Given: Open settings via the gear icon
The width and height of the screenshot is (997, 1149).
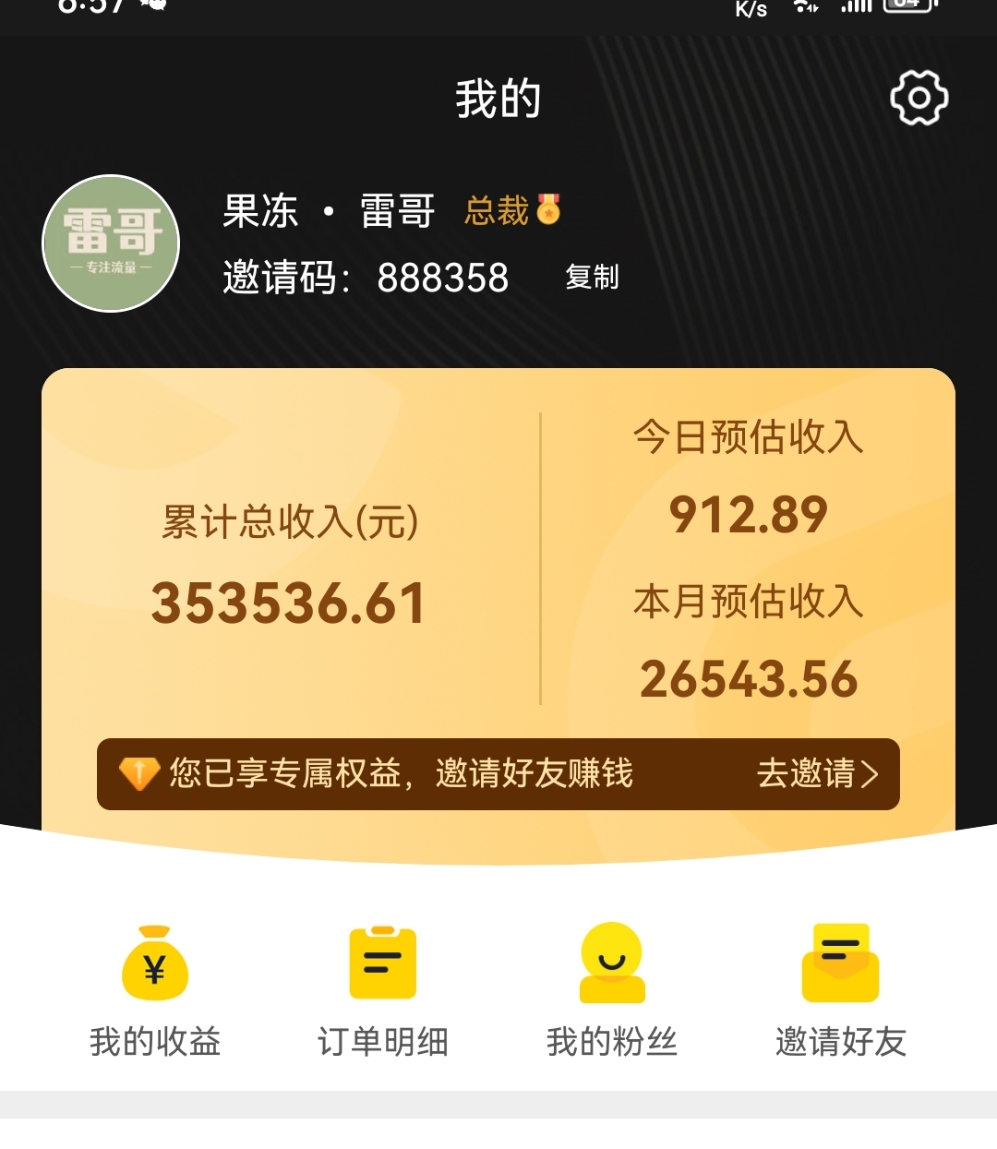Looking at the screenshot, I should pyautogui.click(x=918, y=98).
